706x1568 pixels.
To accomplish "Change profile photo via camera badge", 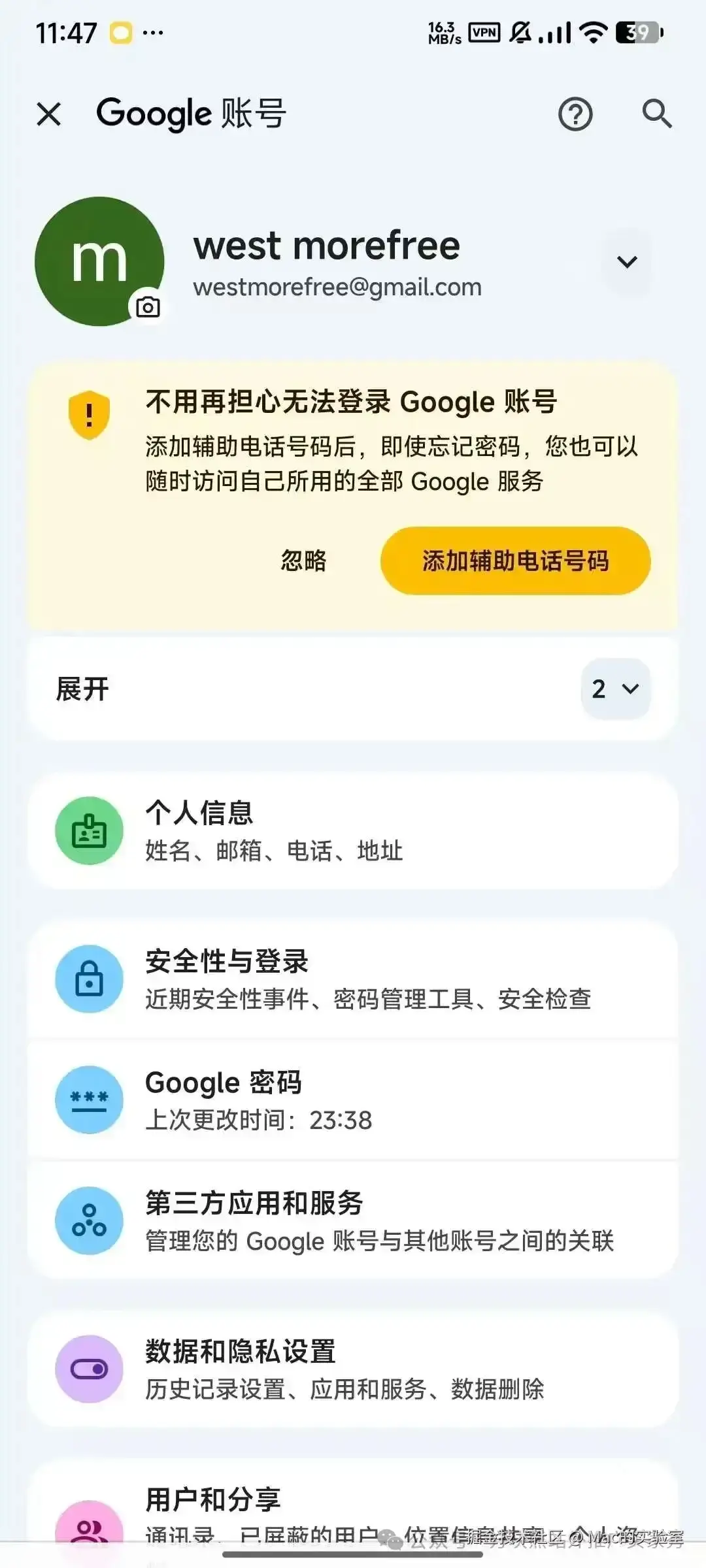I will (x=148, y=307).
